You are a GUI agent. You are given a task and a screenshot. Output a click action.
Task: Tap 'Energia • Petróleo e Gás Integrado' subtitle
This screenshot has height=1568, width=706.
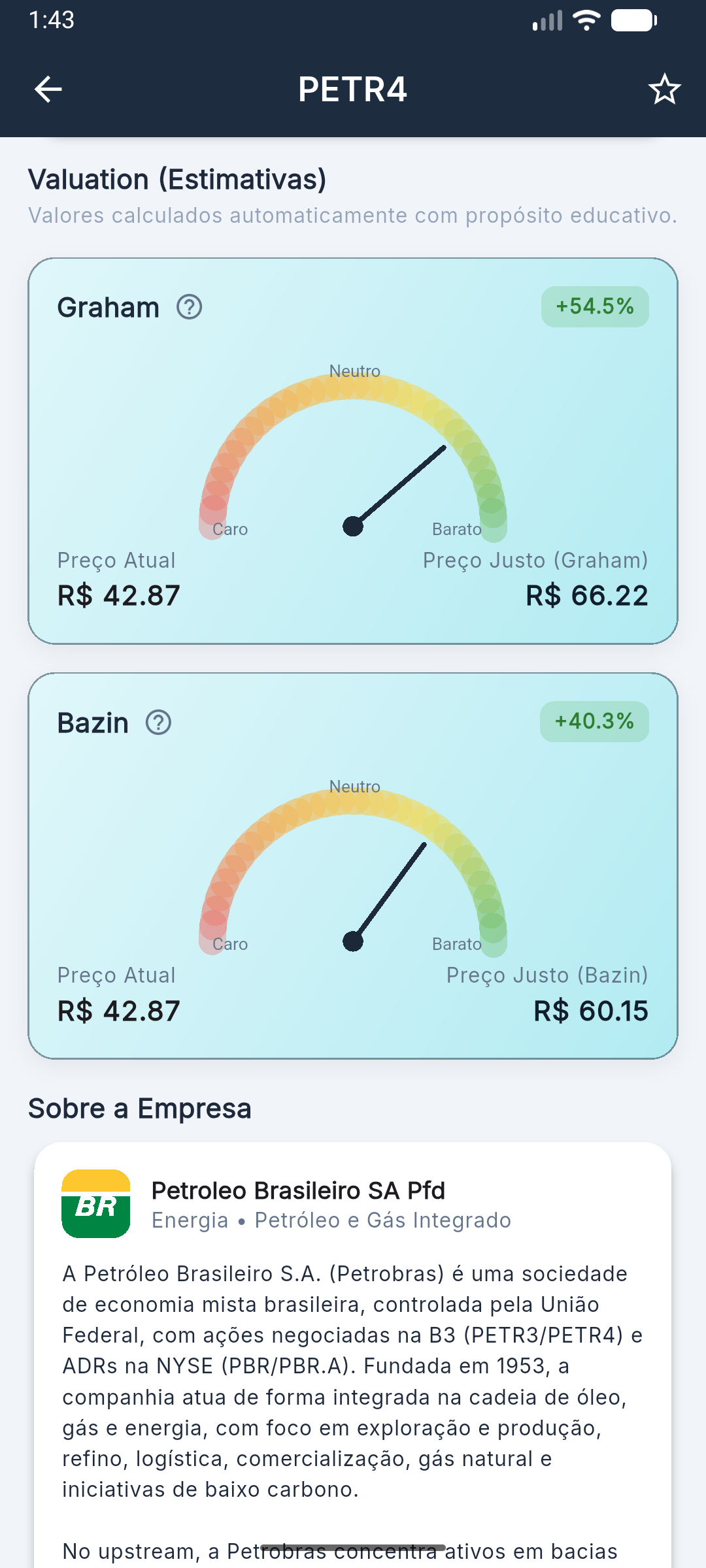331,1219
